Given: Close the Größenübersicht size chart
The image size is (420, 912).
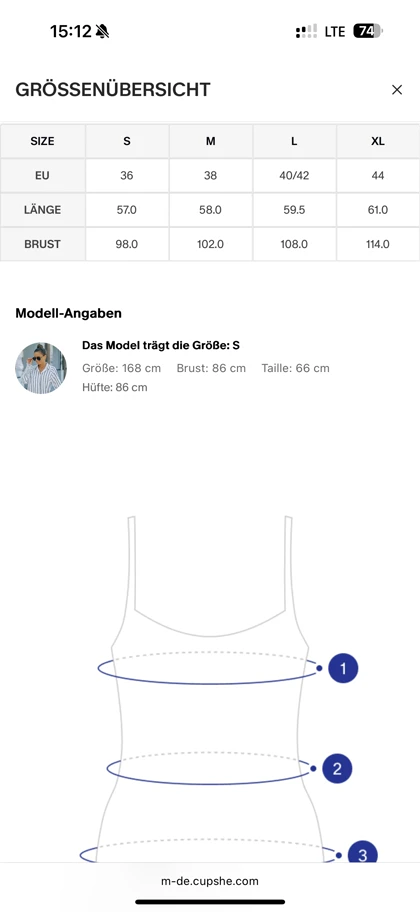Looking at the screenshot, I should click(x=397, y=90).
